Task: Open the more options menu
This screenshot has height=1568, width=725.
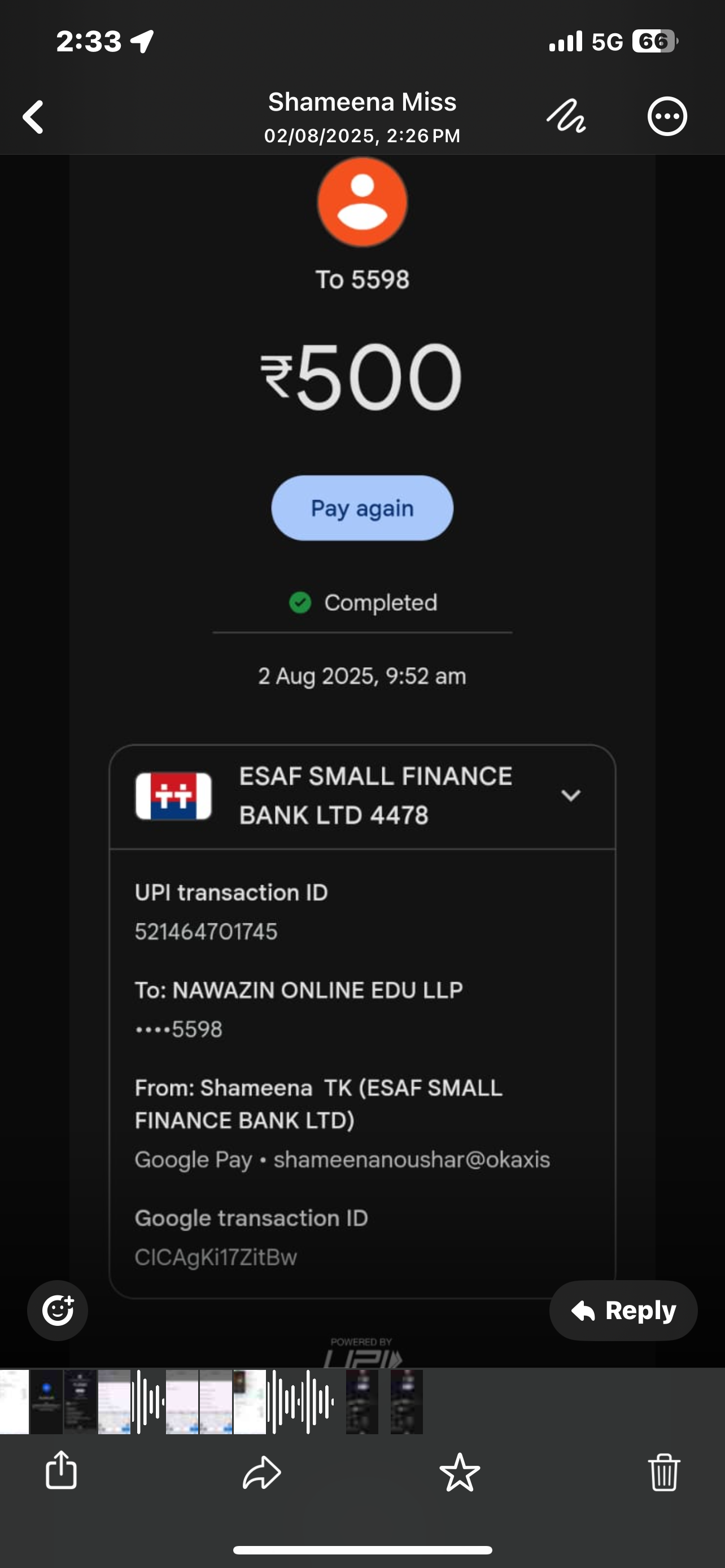Action: [667, 116]
